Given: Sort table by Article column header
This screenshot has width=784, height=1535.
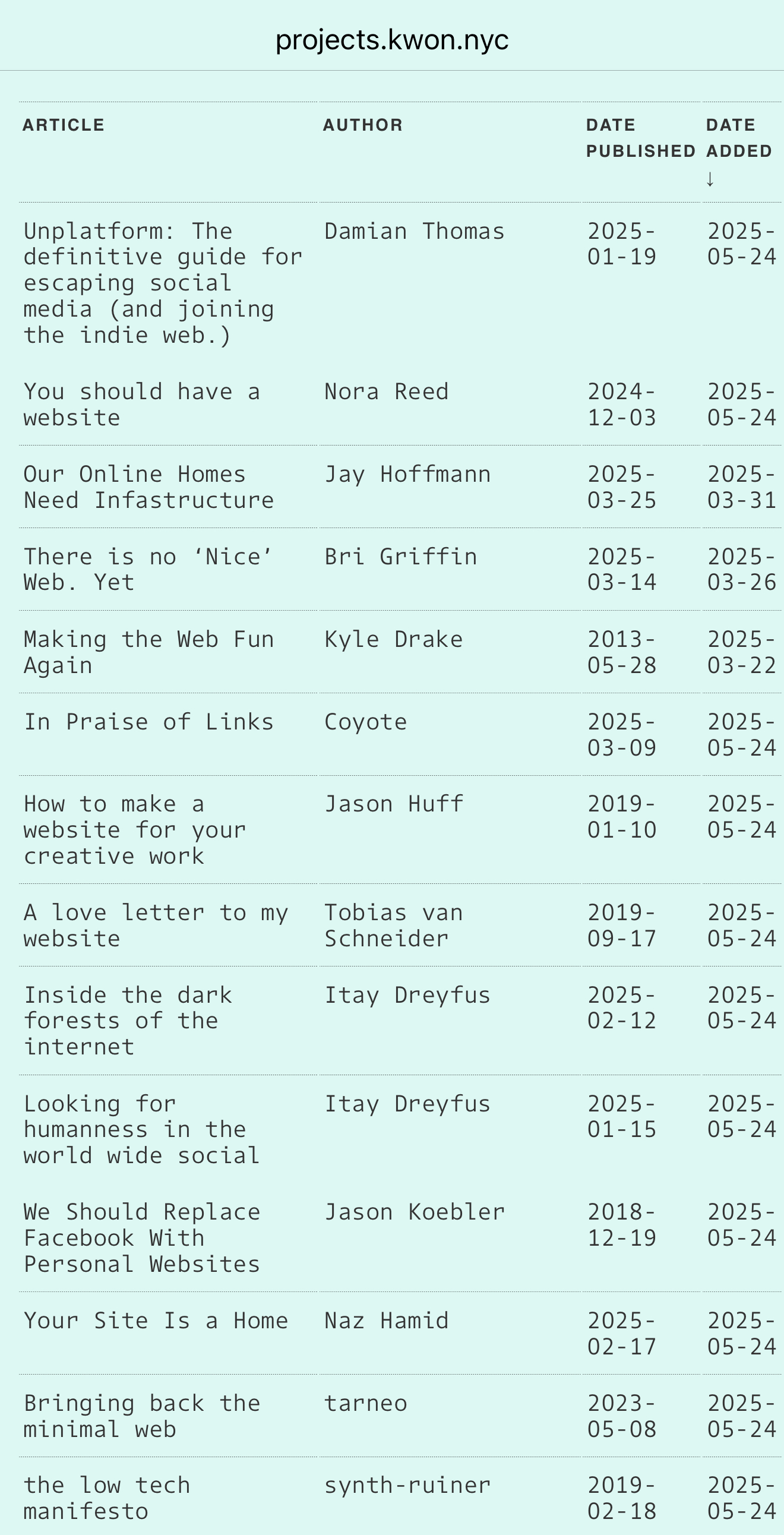Looking at the screenshot, I should tap(64, 125).
